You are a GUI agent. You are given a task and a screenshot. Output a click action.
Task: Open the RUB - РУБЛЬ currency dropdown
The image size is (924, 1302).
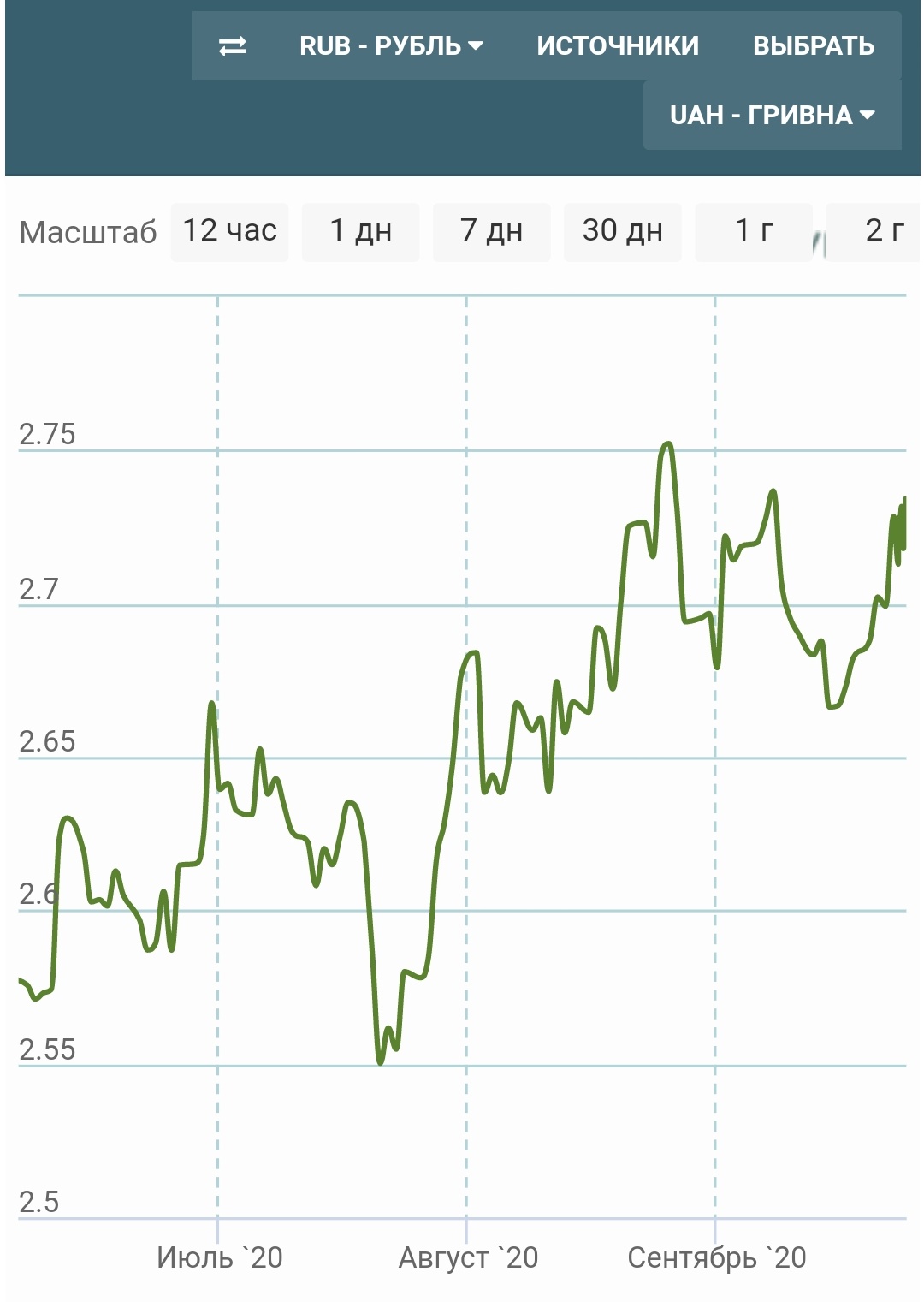click(391, 46)
